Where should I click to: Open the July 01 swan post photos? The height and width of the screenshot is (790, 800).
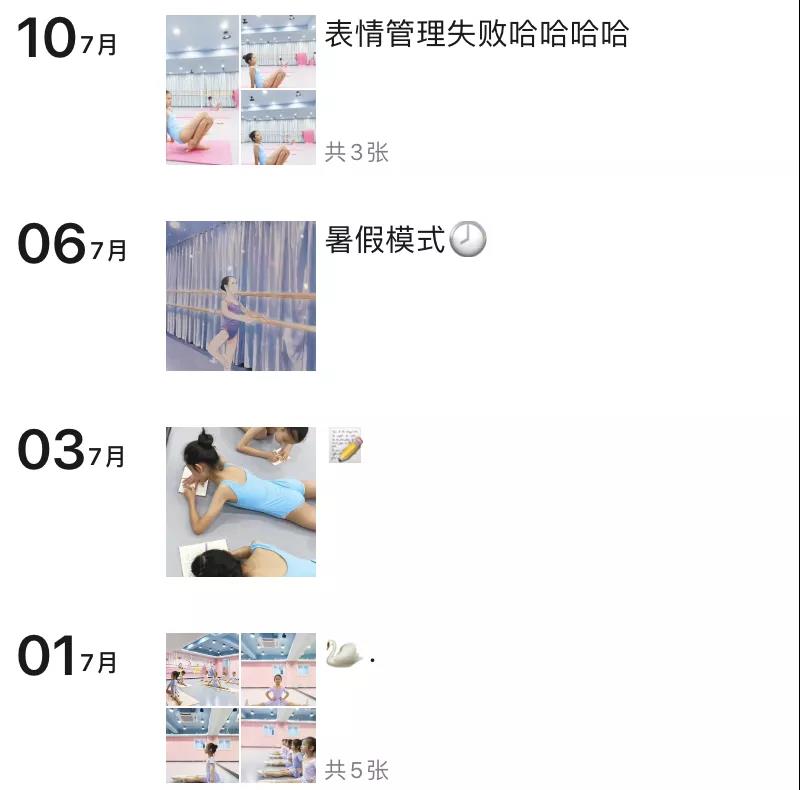[240, 708]
